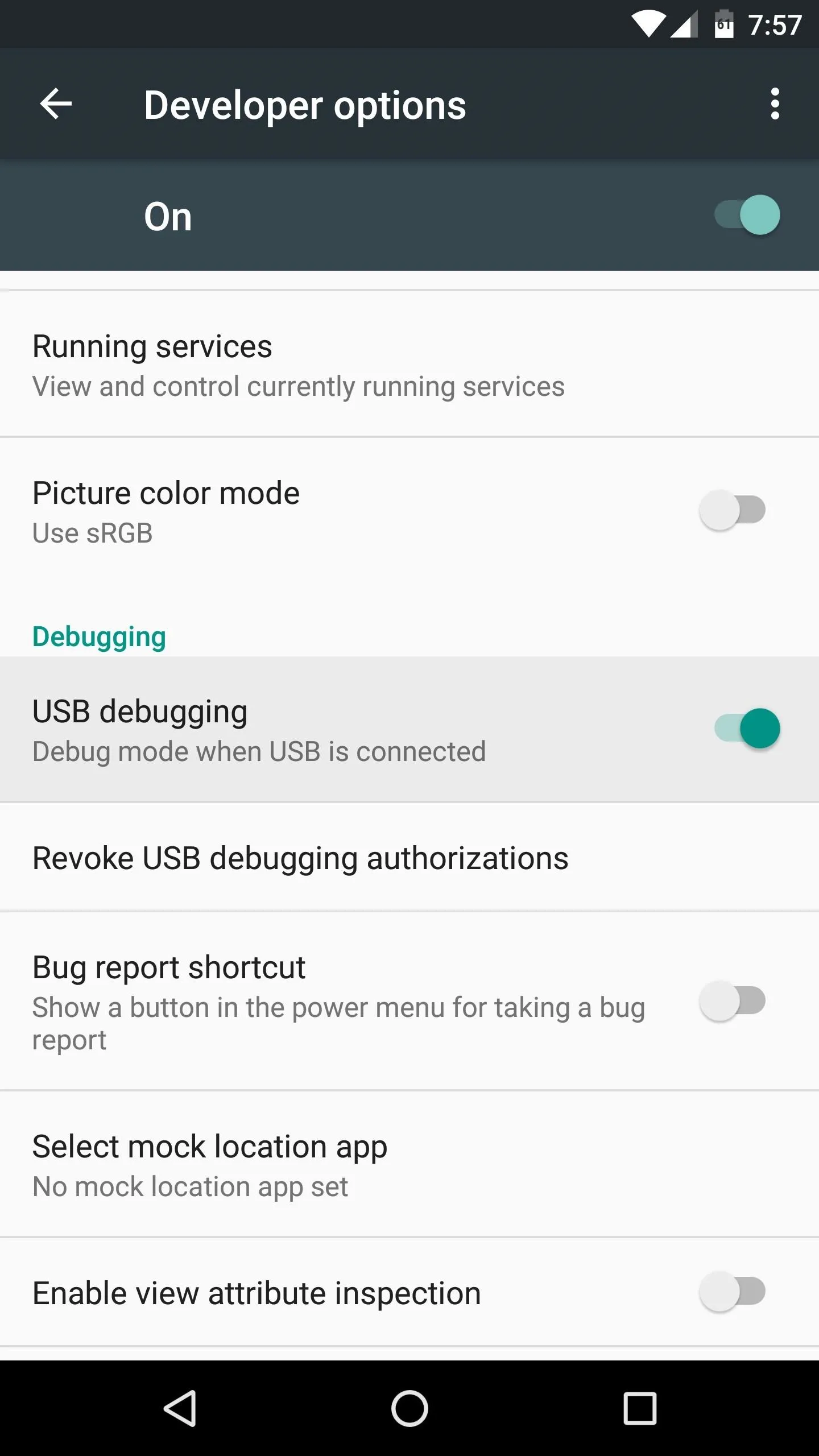The height and width of the screenshot is (1456, 819).
Task: Enable view attribute inspection switch
Action: (x=733, y=1292)
